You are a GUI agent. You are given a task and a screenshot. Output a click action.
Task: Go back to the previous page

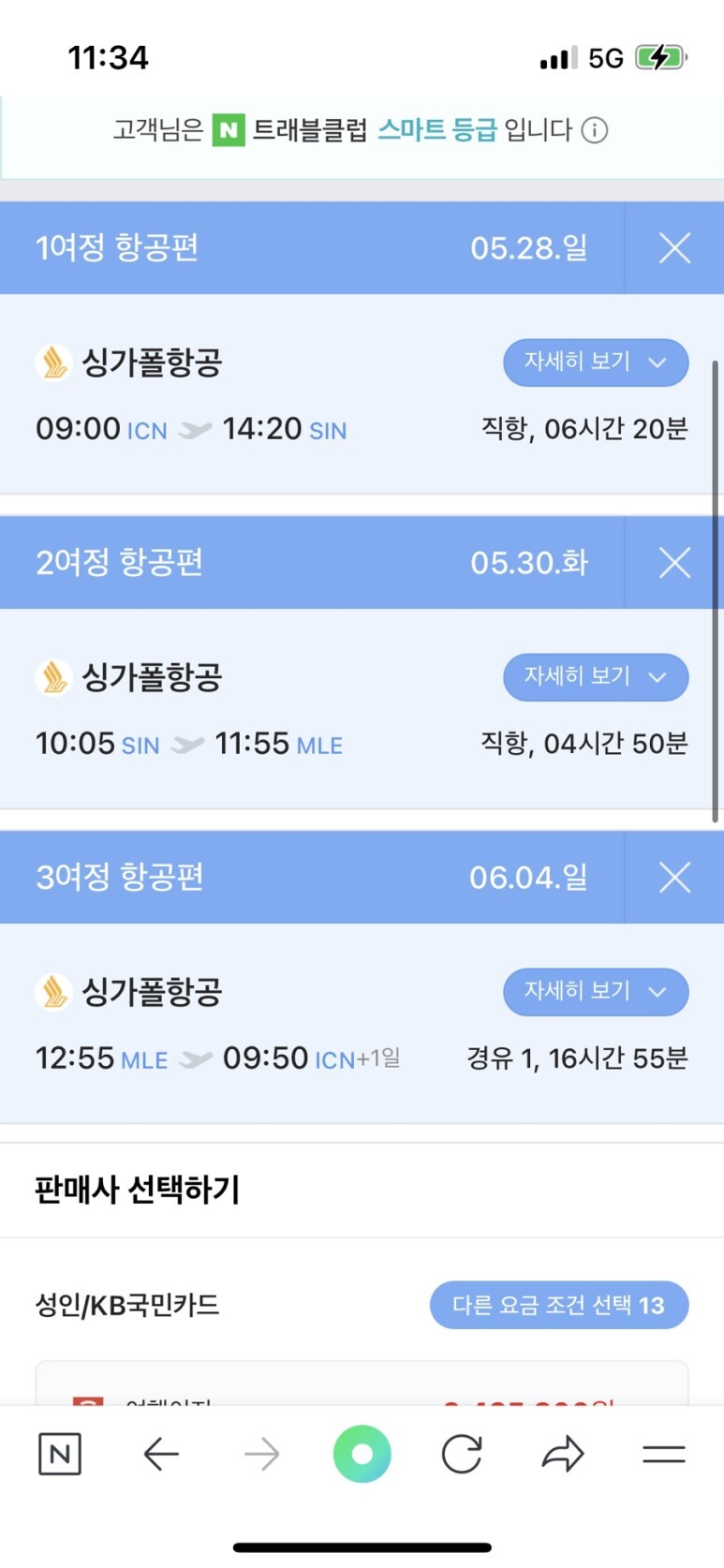click(x=161, y=1454)
